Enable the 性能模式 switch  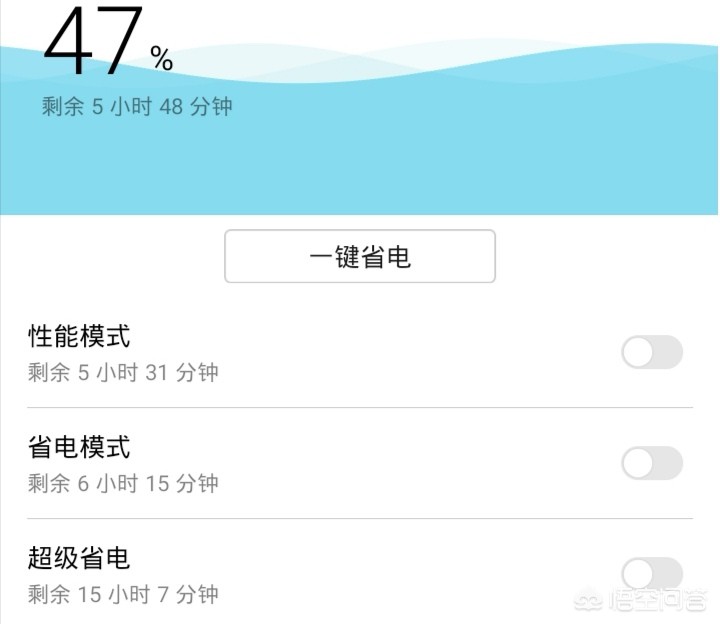pyautogui.click(x=652, y=352)
